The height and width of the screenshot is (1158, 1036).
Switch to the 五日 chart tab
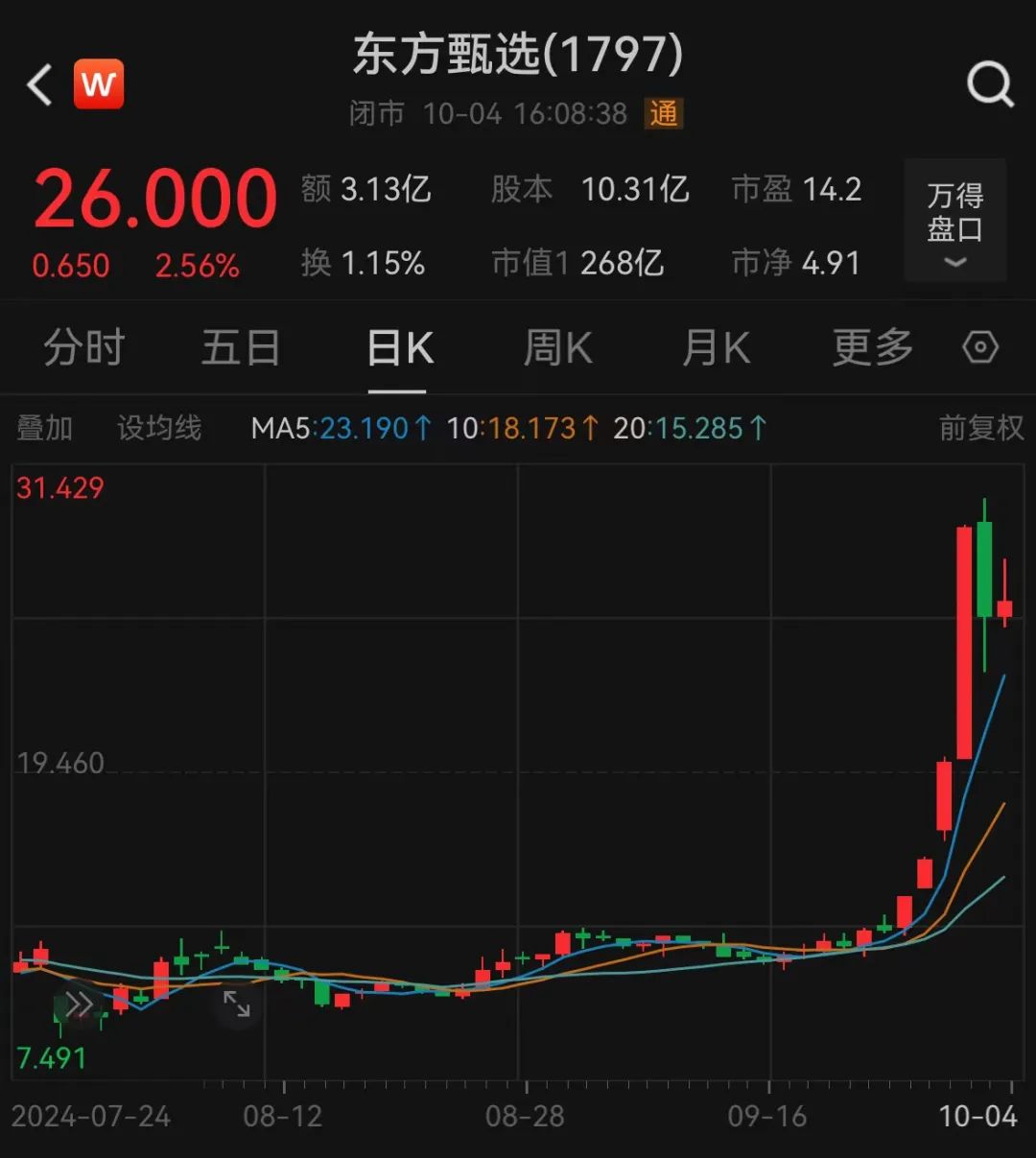[x=240, y=347]
